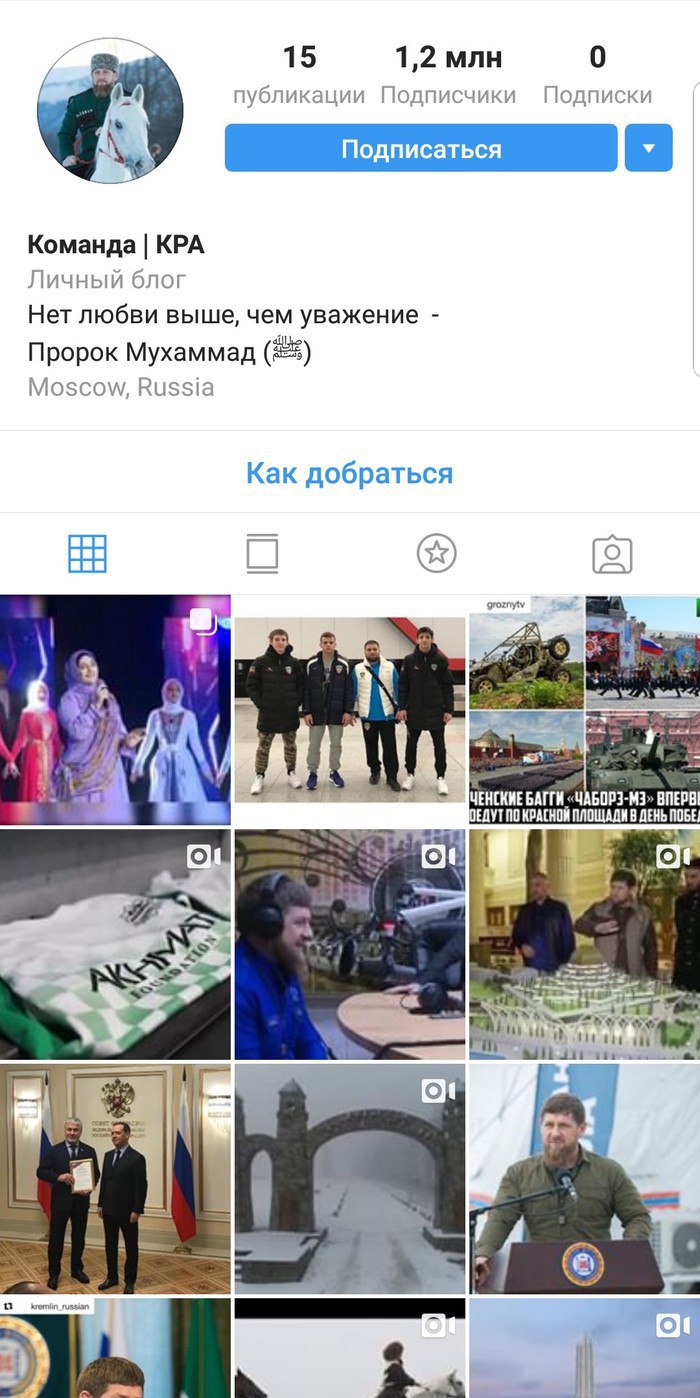The height and width of the screenshot is (1398, 700).
Task: View the tagged photos tab
Action: (612, 553)
